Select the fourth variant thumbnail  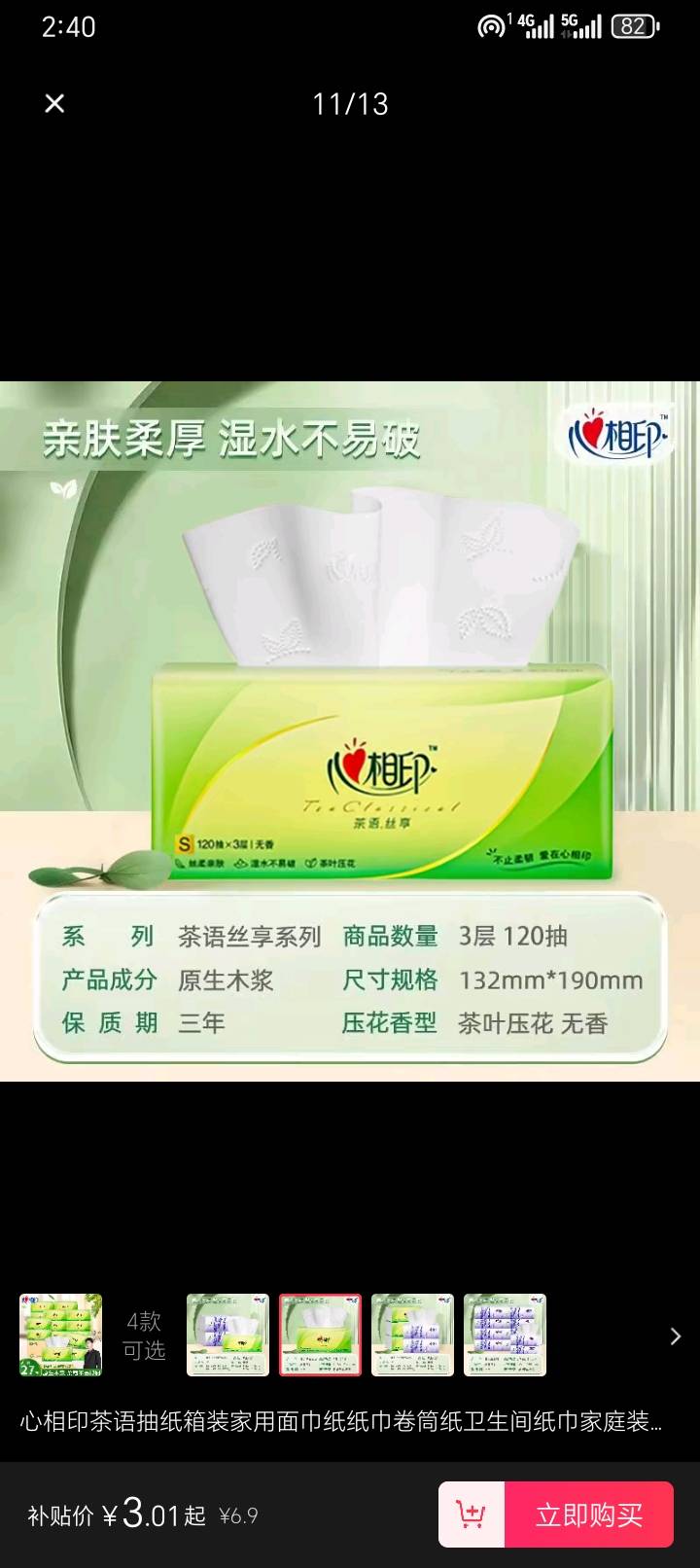[x=505, y=1335]
